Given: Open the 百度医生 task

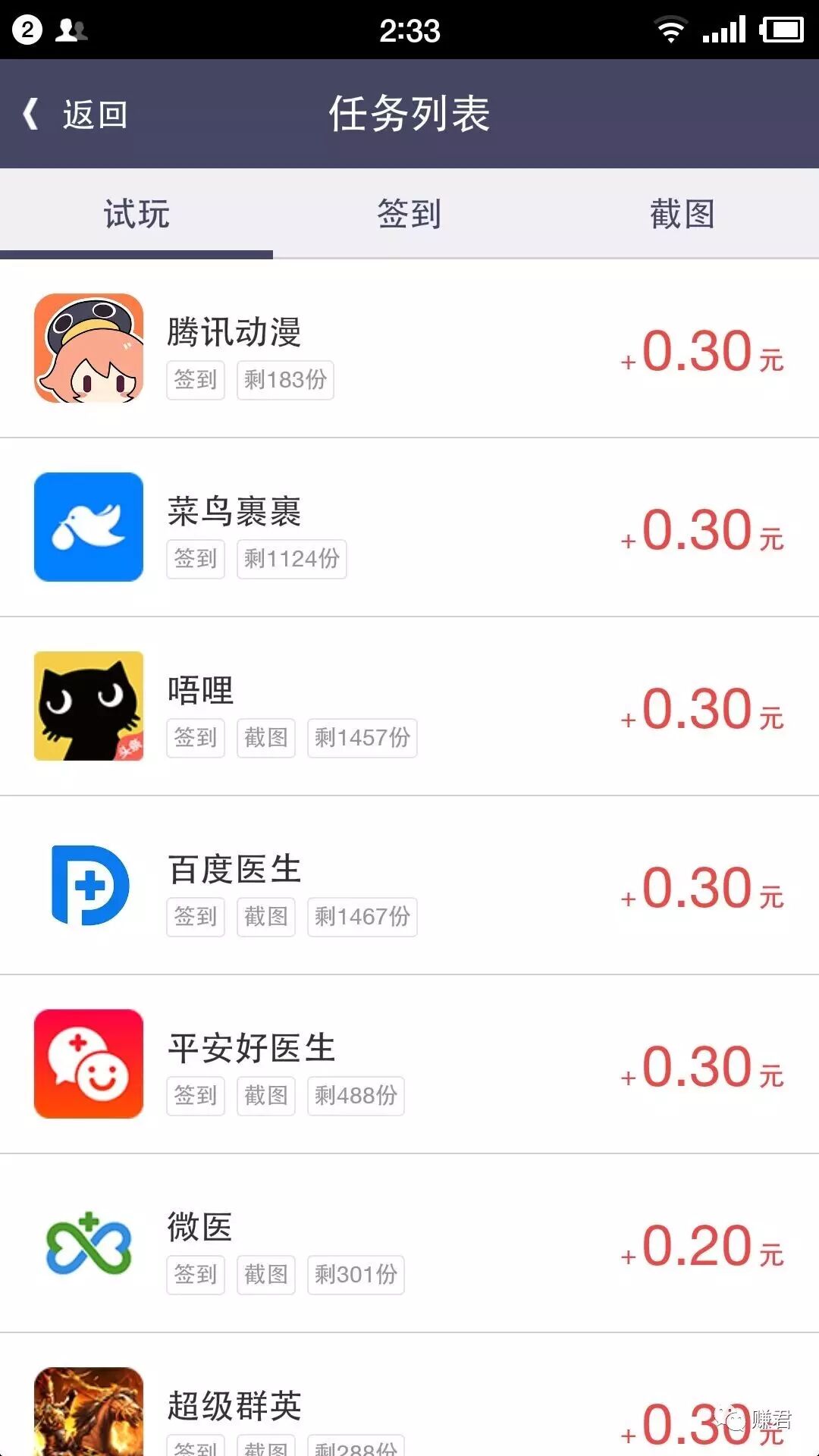Looking at the screenshot, I should pos(409,886).
